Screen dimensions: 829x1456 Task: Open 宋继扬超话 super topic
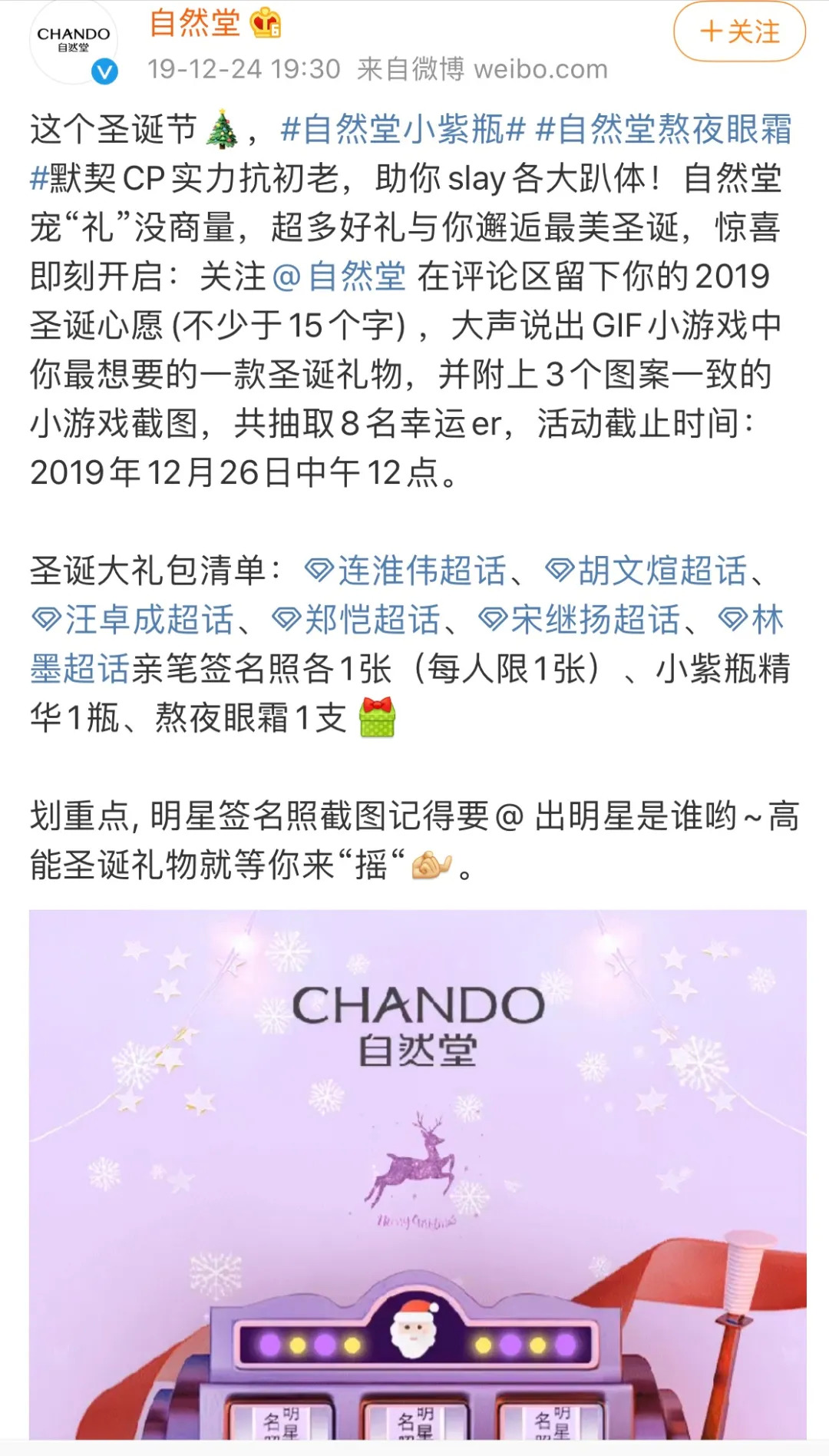click(581, 620)
